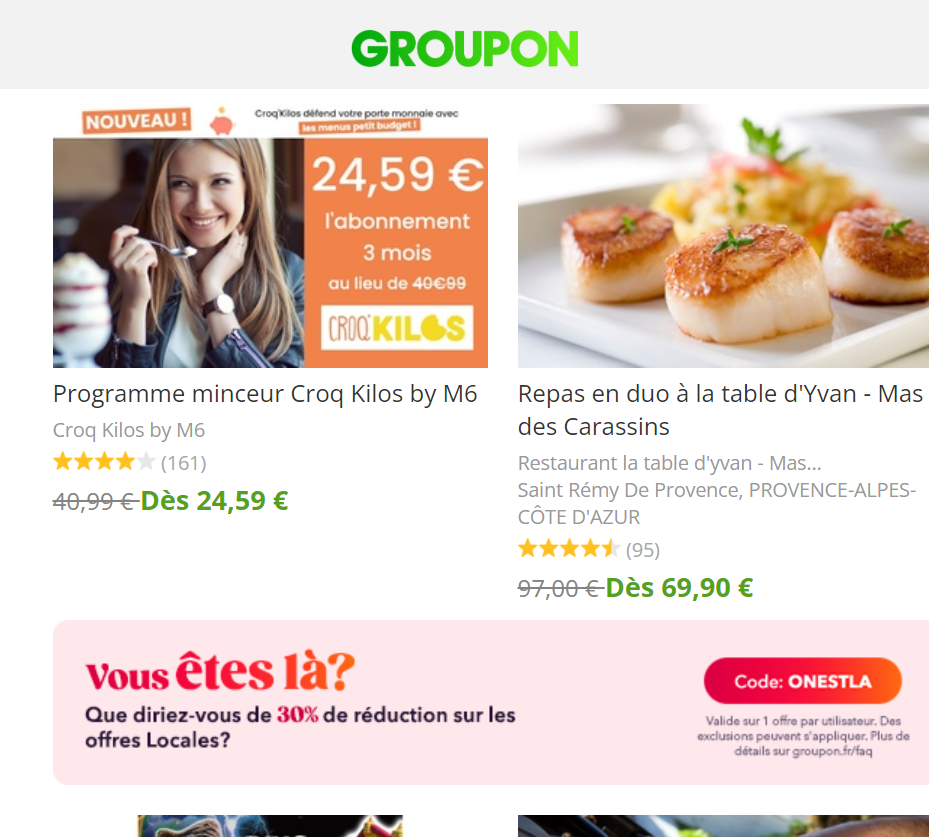Viewport: 929px width, 837px height.
Task: Tap the Code: ONESTLA button
Action: coord(802,681)
